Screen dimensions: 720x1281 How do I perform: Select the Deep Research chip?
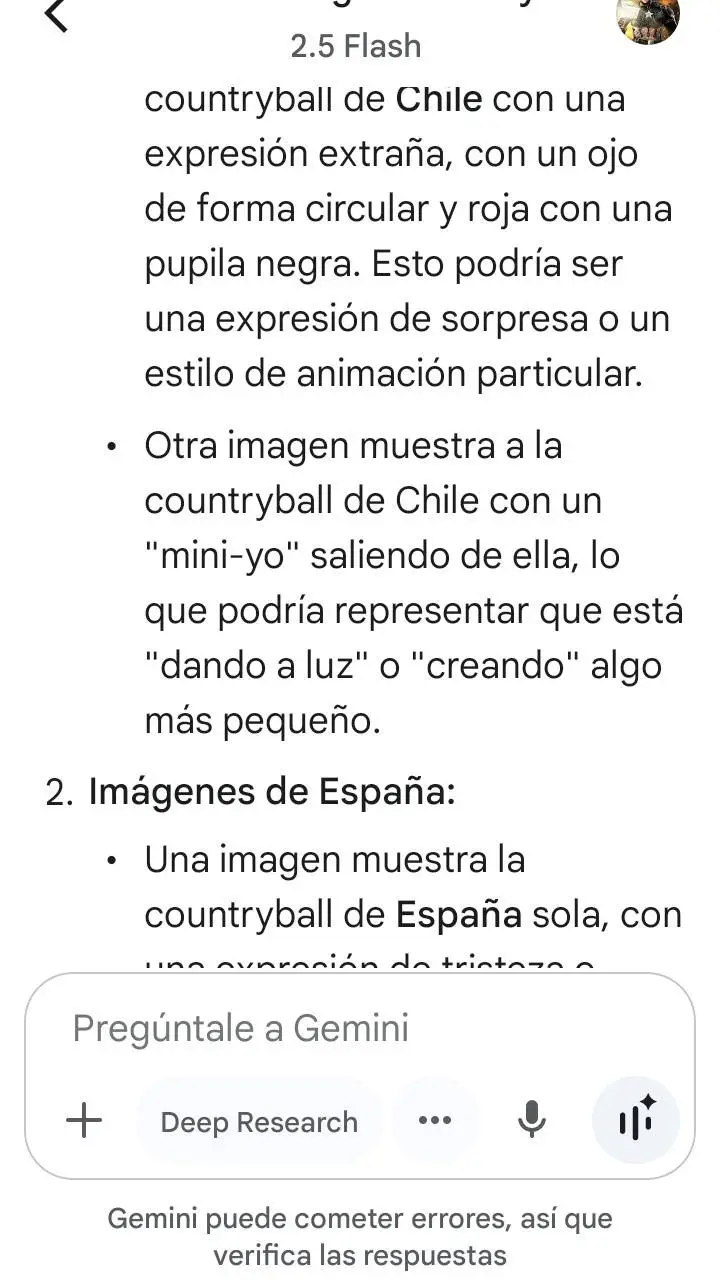[x=259, y=1122]
